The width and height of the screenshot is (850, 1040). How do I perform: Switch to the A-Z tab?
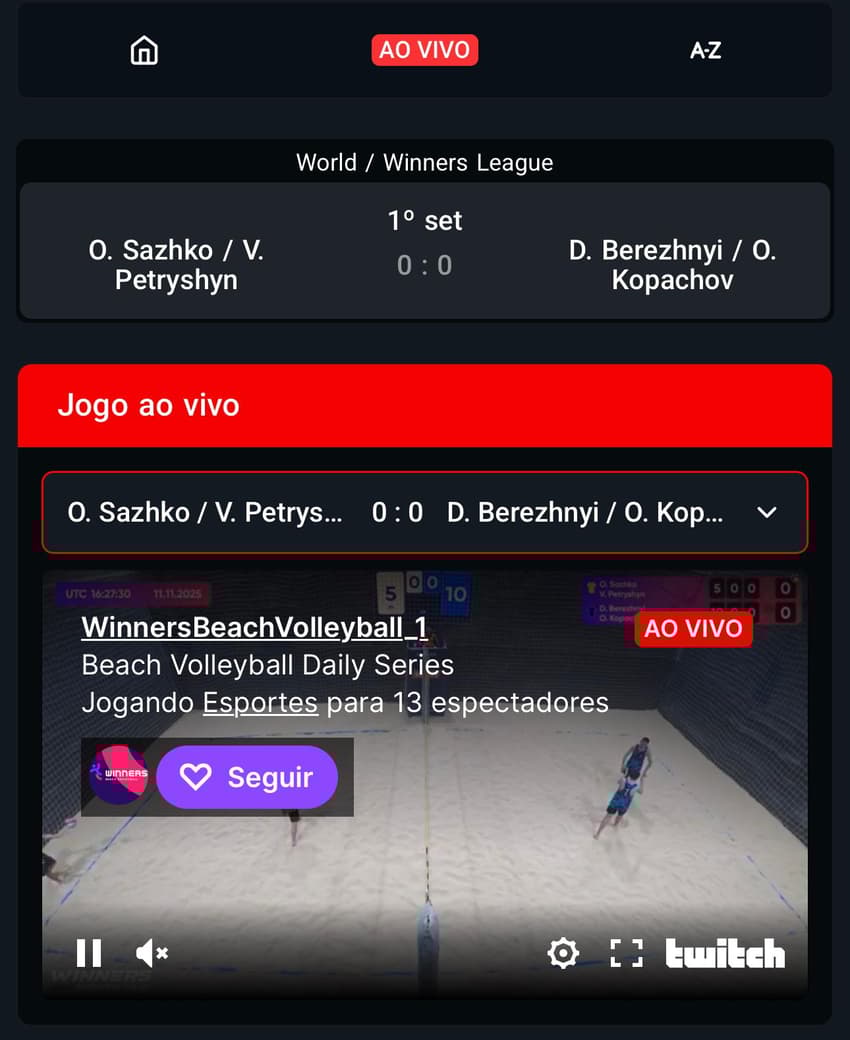coord(705,50)
